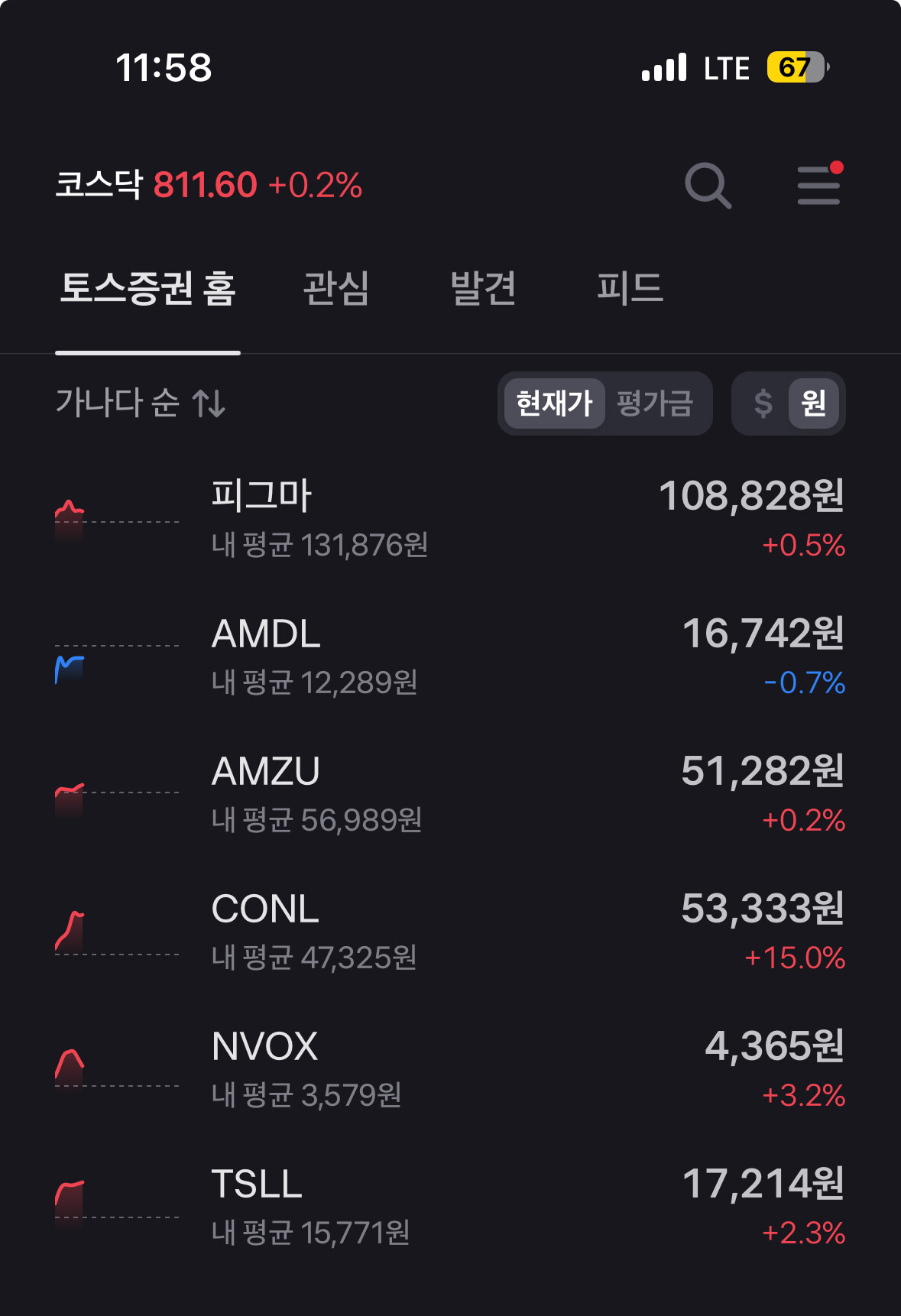
Task: Tap the 코스닥 811.60 index ticker
Action: click(209, 185)
